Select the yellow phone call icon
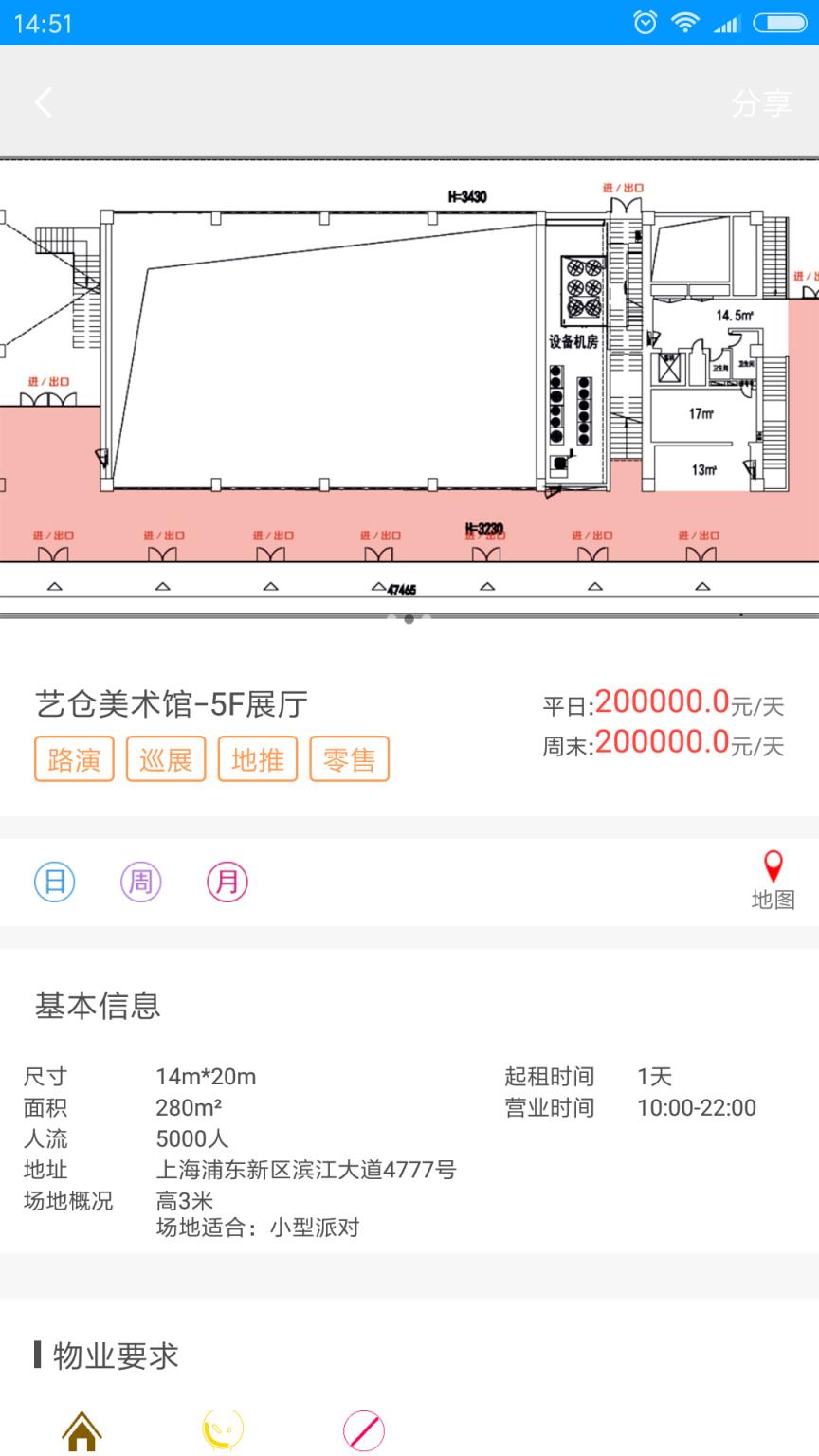Viewport: 819px width, 1456px height. tap(222, 1429)
